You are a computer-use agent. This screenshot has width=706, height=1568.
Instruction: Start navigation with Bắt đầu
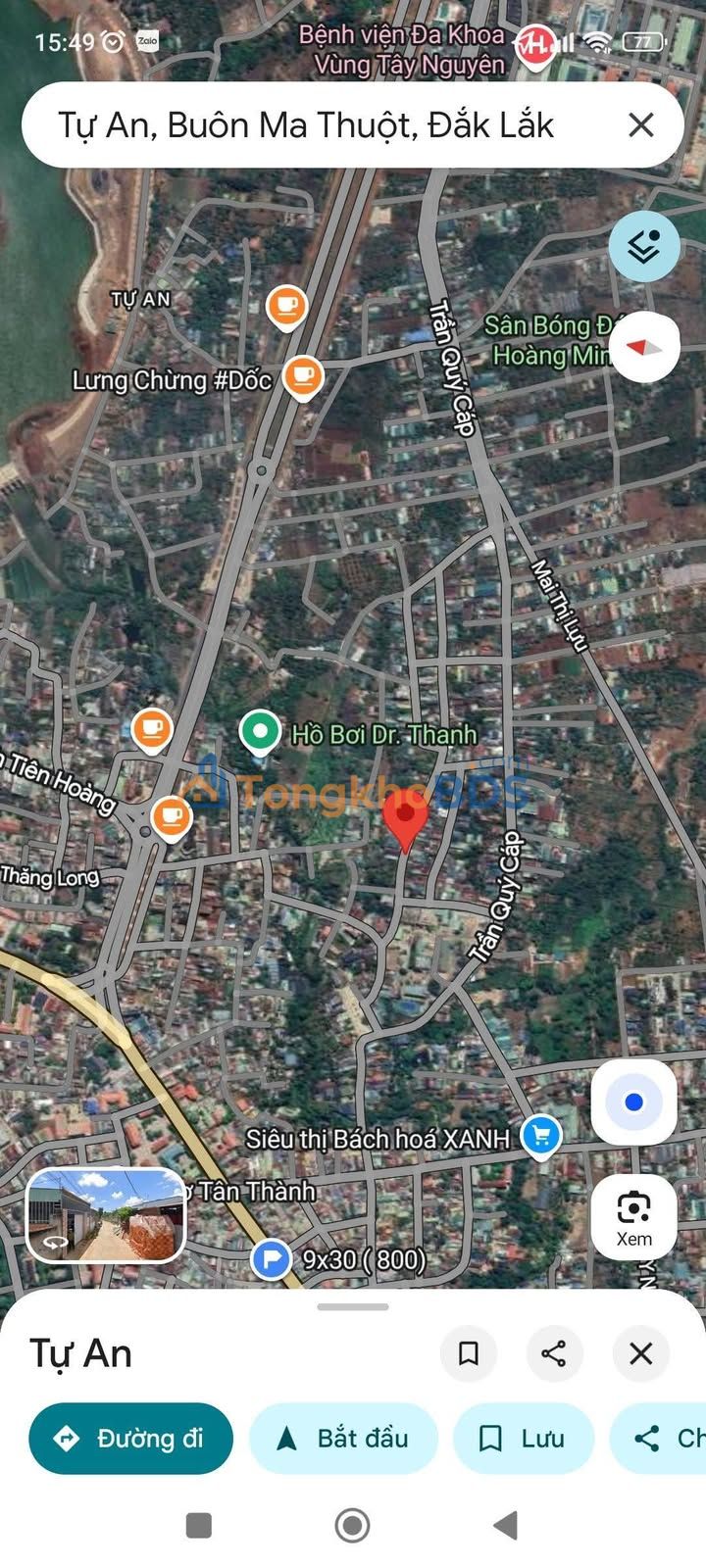pyautogui.click(x=343, y=1439)
